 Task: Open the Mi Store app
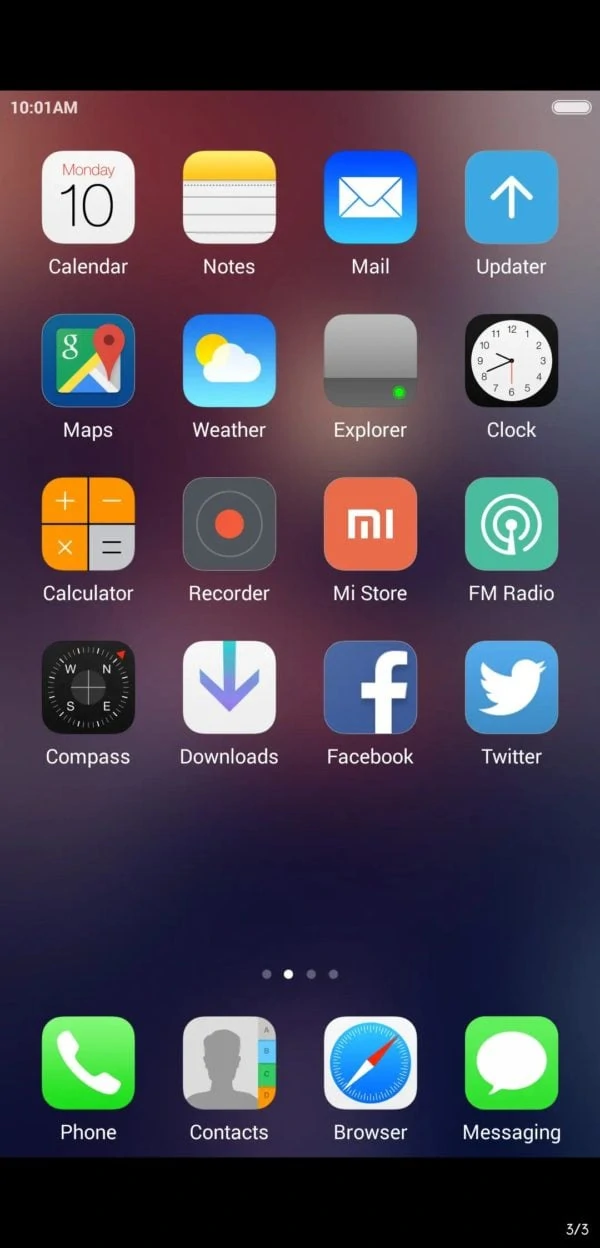point(370,524)
